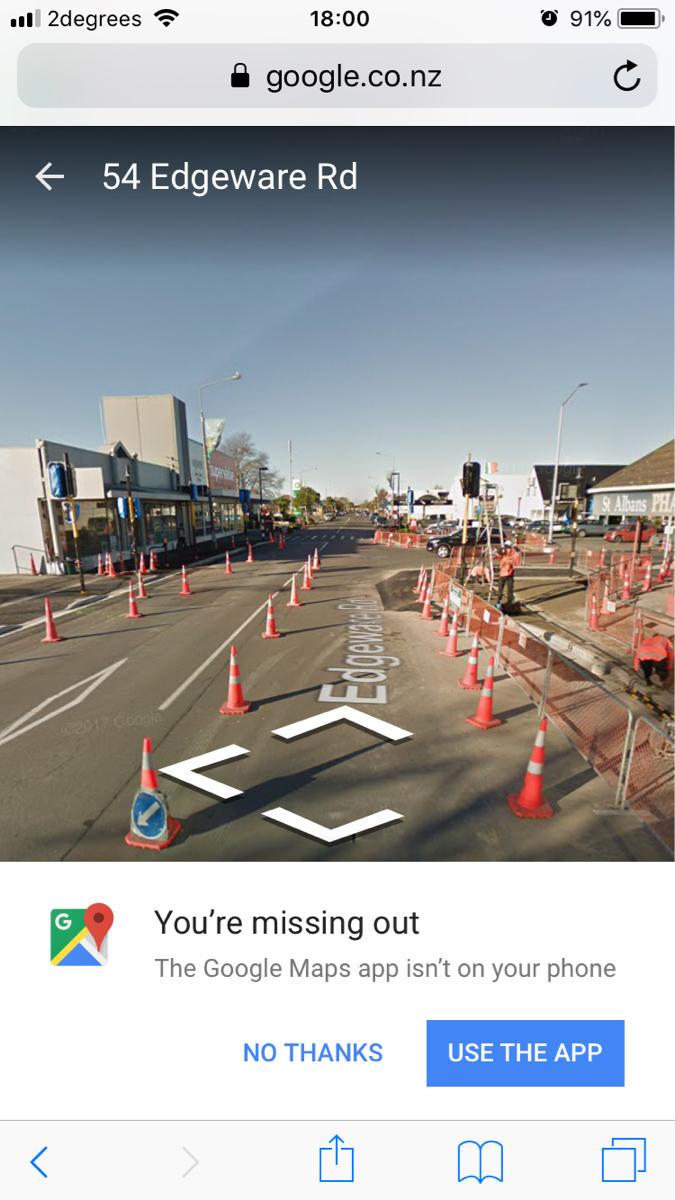Select Use The App button
Viewport: 675px width, 1200px height.
point(525,1052)
